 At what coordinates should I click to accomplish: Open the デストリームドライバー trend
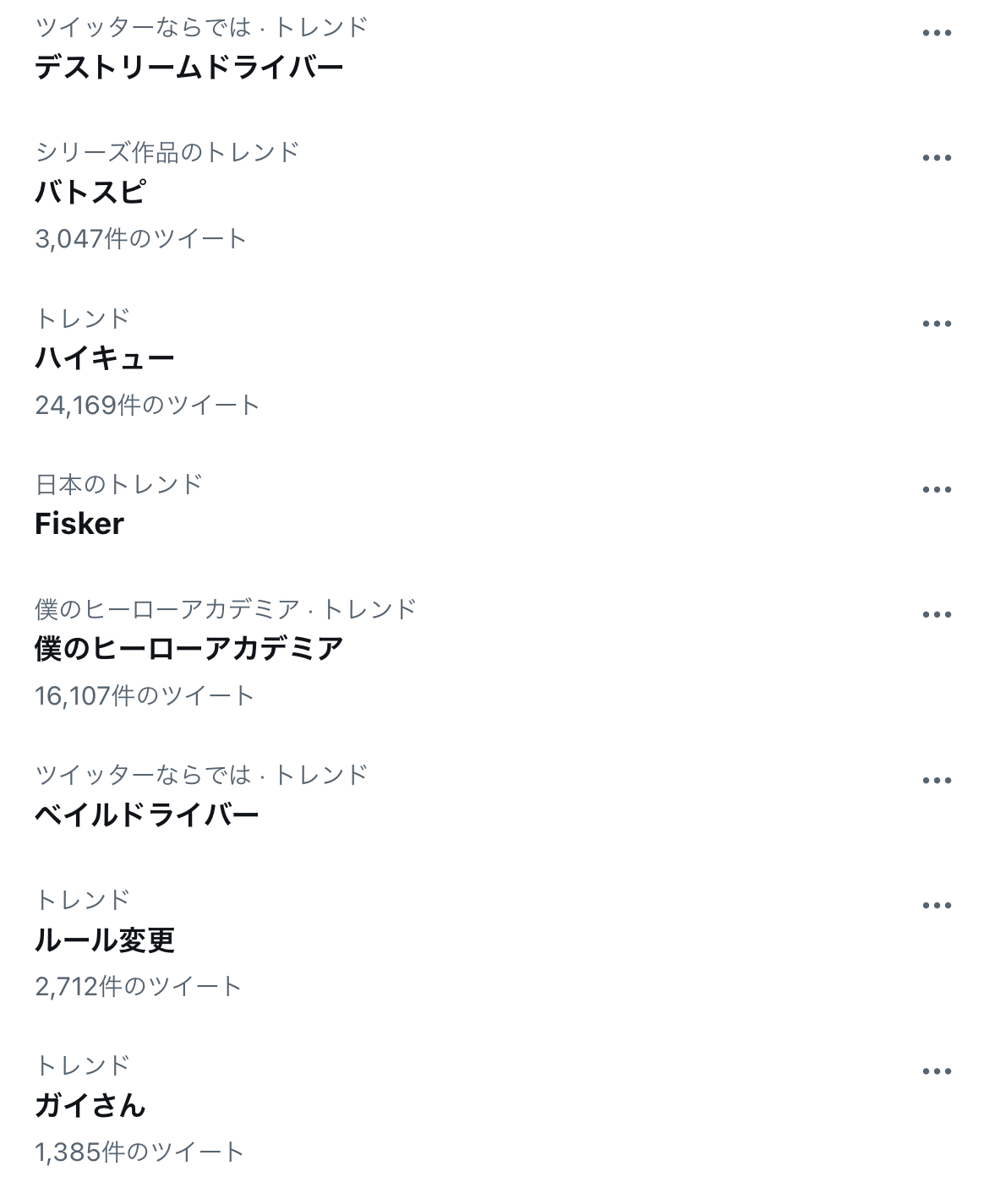tap(189, 67)
